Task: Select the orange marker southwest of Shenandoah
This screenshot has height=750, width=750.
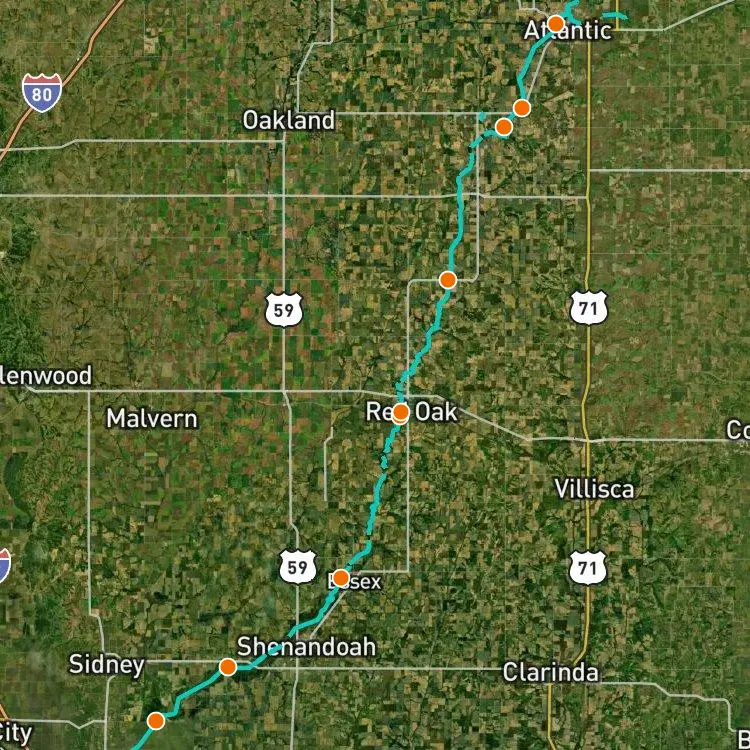Action: 156,720
